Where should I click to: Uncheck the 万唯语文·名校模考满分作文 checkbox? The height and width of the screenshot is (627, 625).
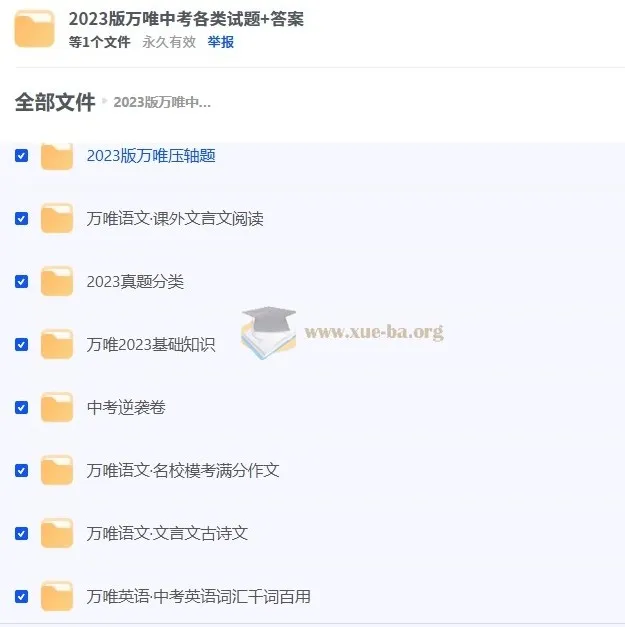click(x=22, y=470)
